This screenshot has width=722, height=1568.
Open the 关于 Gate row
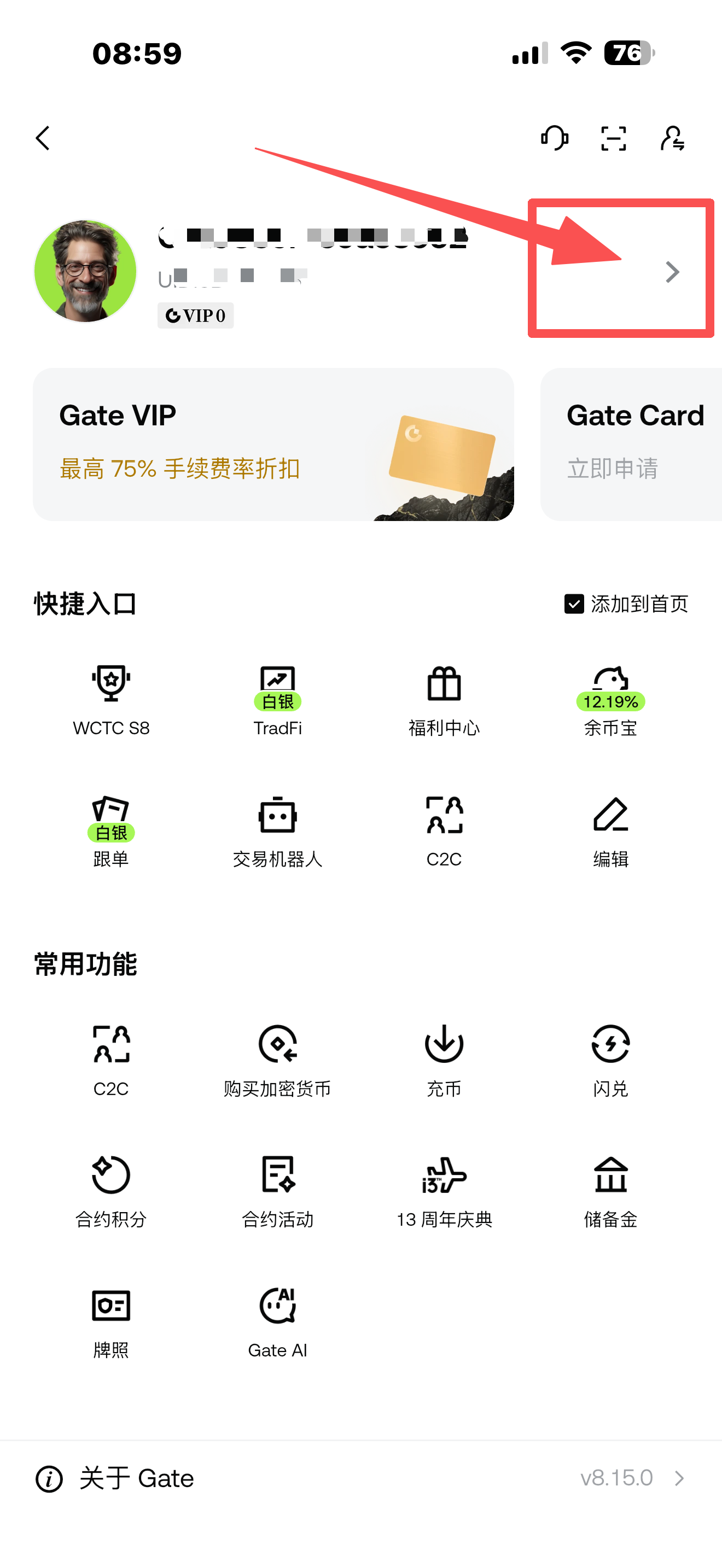tap(360, 1478)
